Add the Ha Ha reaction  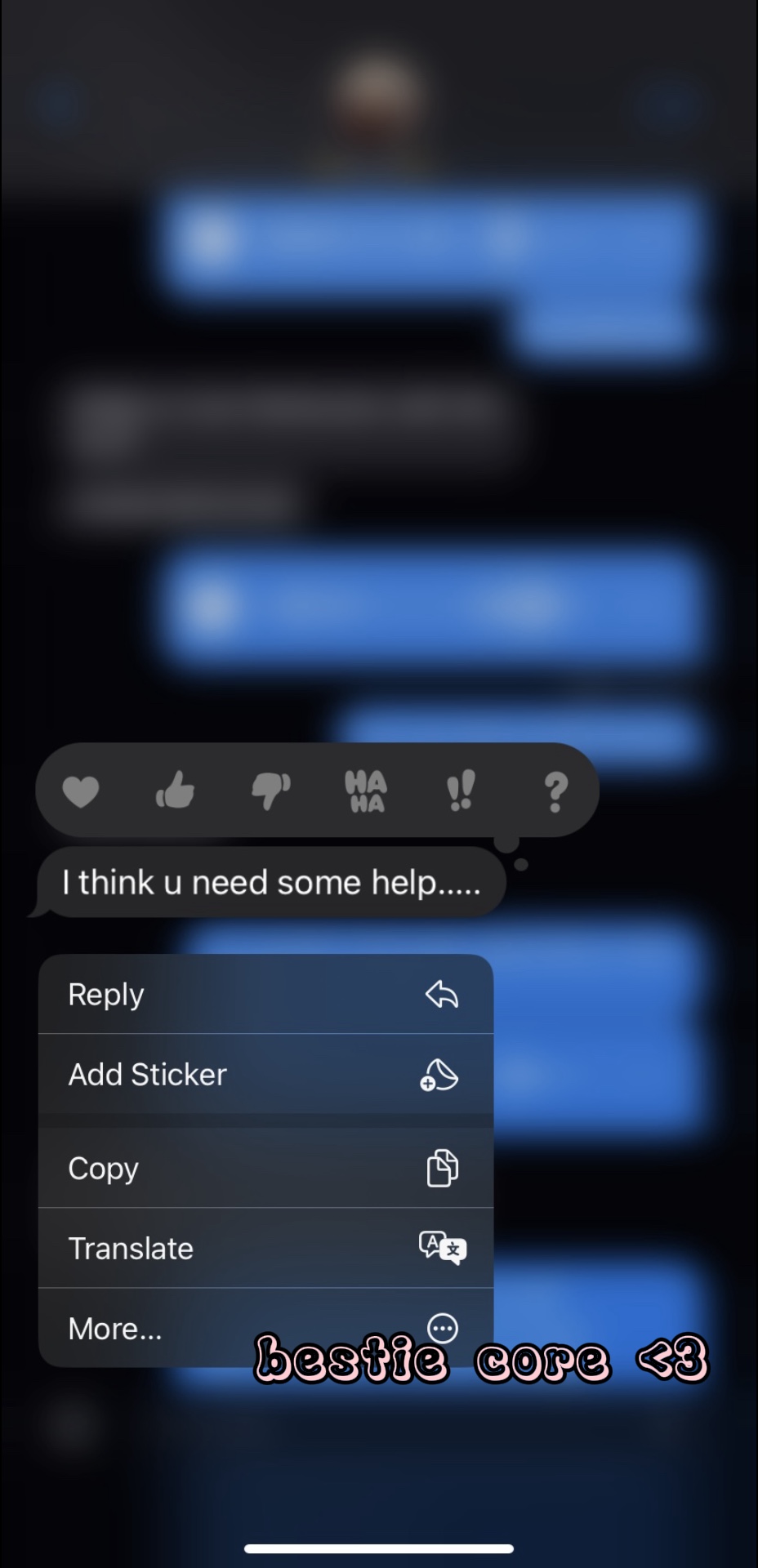(365, 791)
